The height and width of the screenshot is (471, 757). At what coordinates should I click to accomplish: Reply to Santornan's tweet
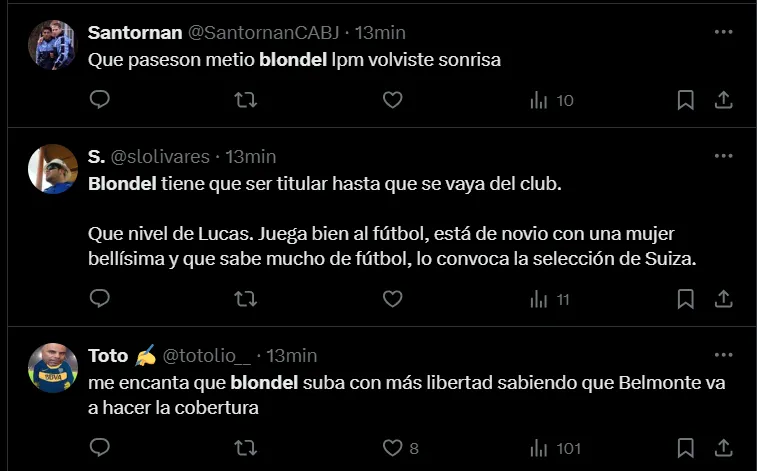point(99,99)
